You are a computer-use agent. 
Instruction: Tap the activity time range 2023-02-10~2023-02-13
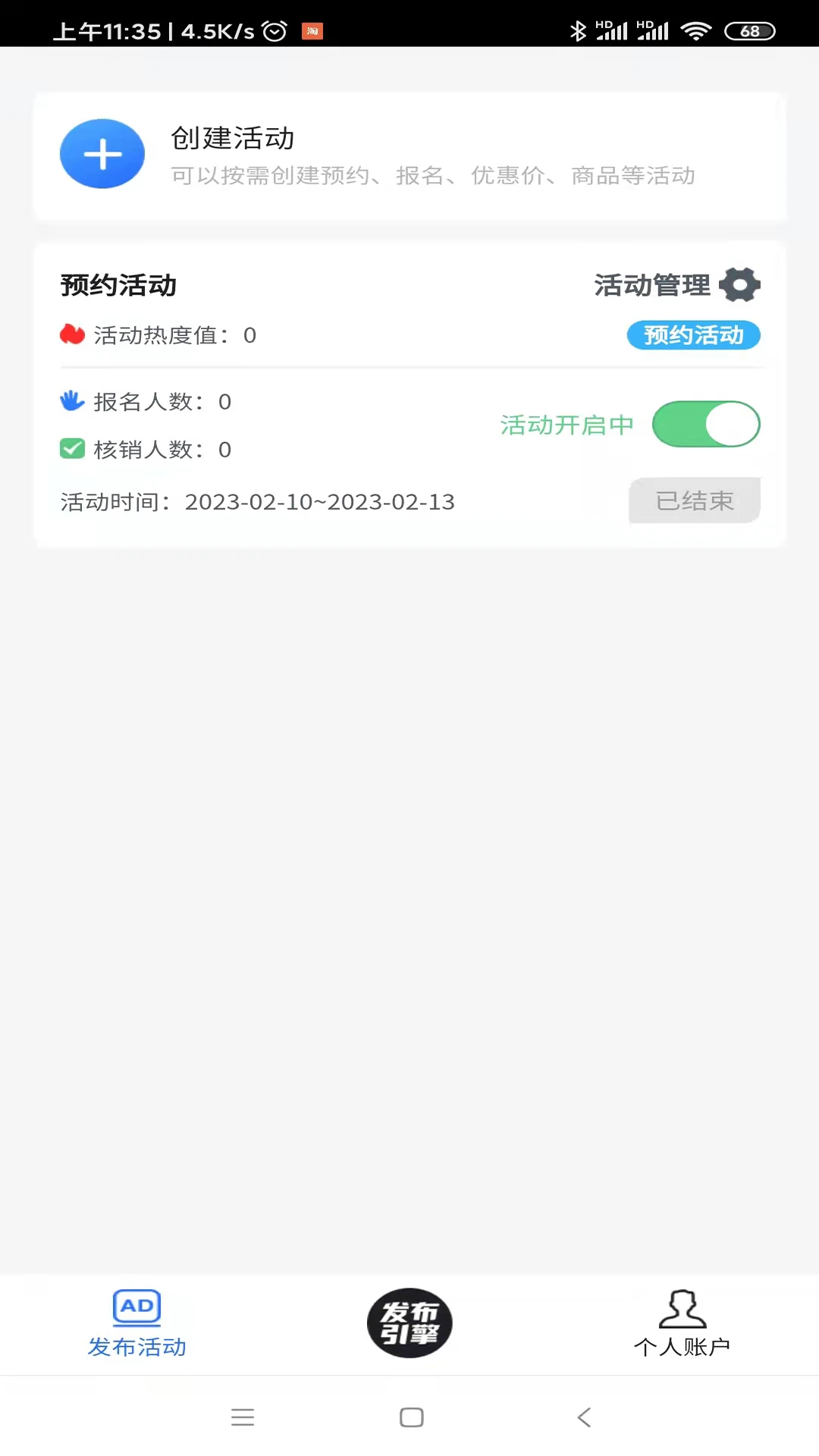click(x=320, y=501)
